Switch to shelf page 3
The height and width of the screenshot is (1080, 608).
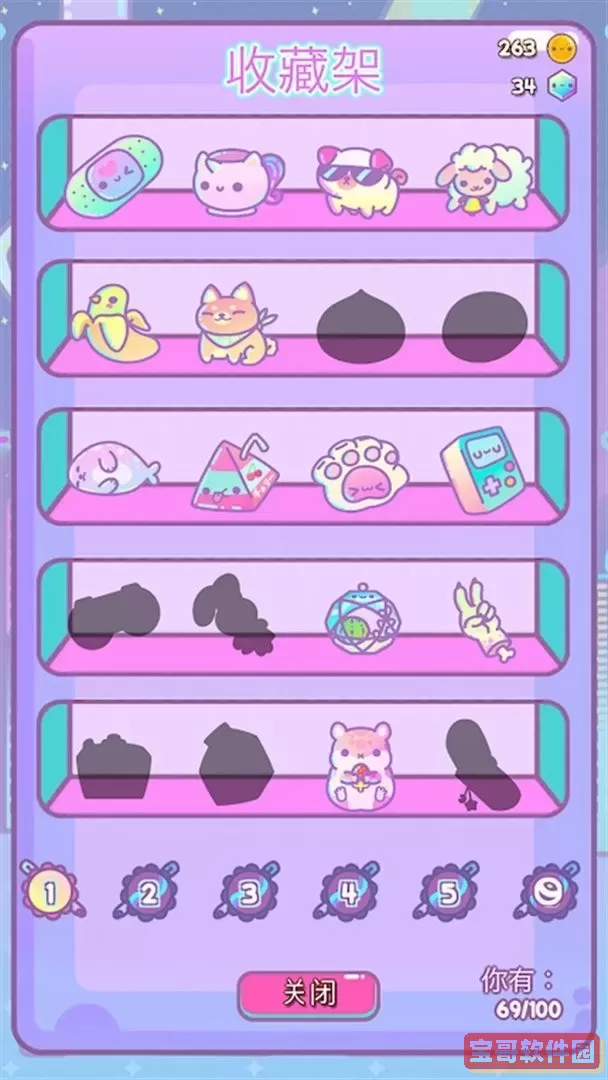(248, 891)
